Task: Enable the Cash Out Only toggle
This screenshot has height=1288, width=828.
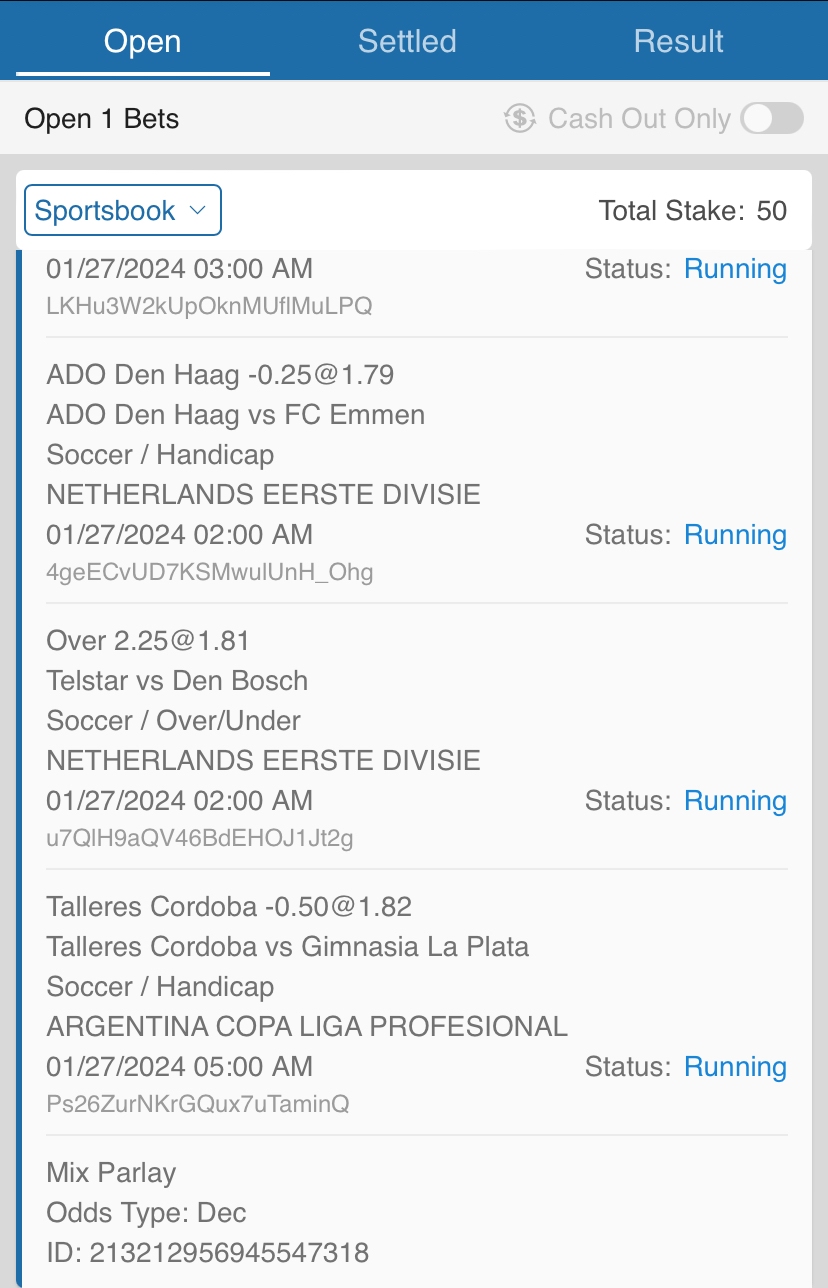Action: (x=771, y=119)
